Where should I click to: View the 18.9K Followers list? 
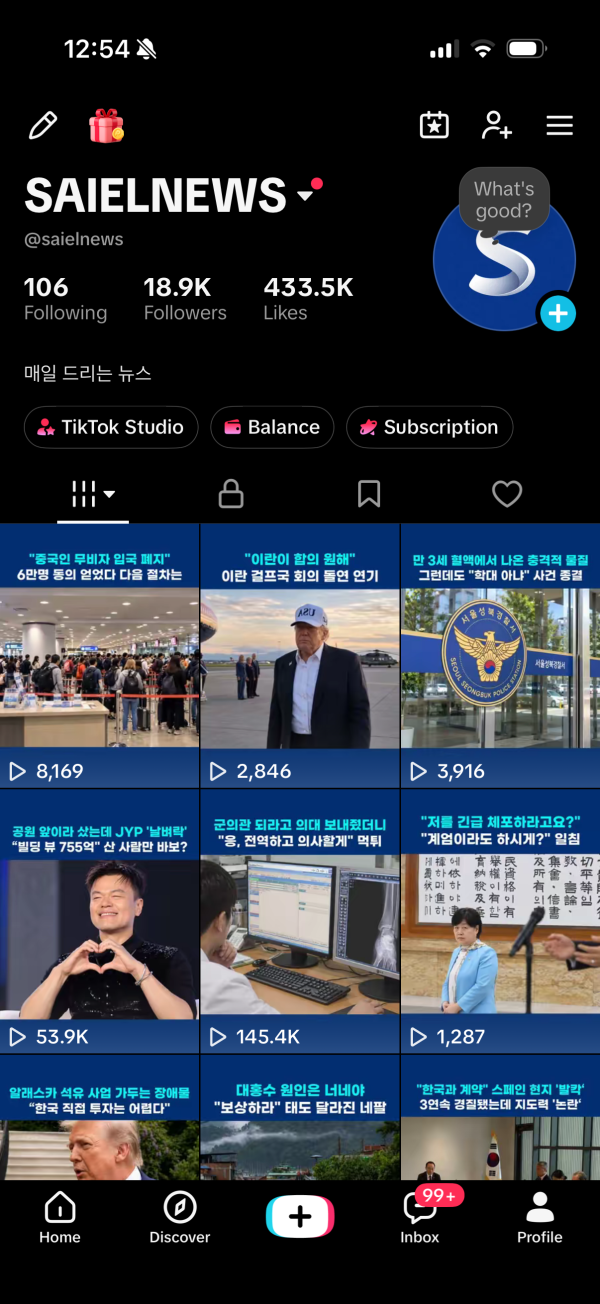tap(185, 299)
